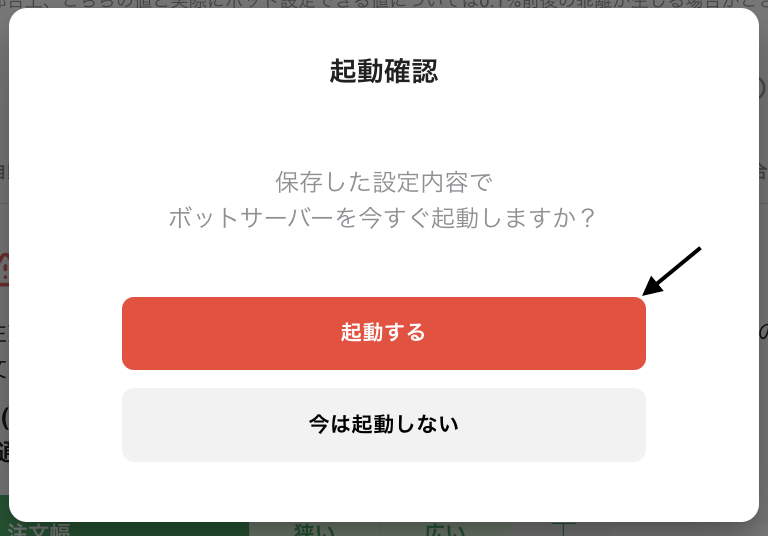Tap the red 起動する button
The image size is (768, 536).
click(x=383, y=333)
